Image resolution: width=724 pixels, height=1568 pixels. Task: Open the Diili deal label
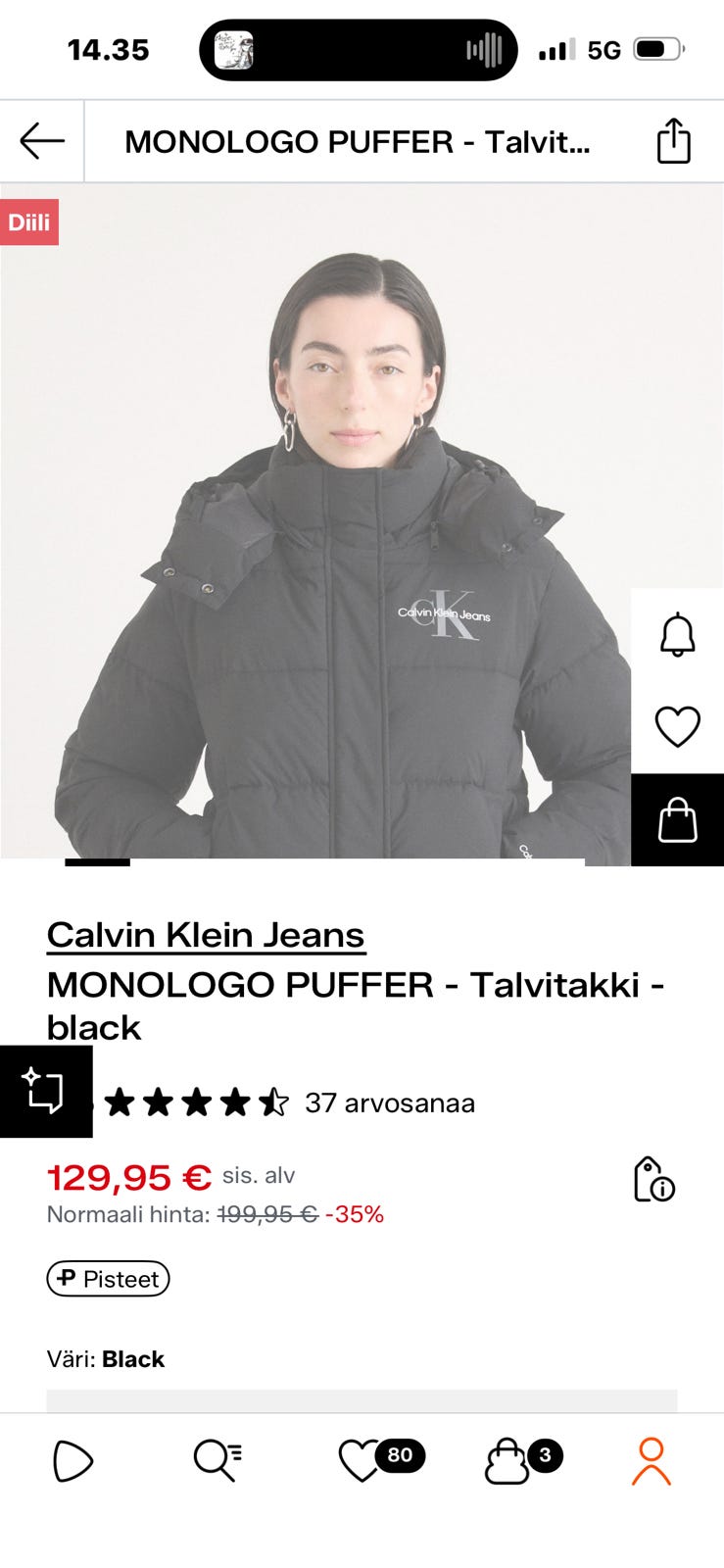click(x=29, y=222)
